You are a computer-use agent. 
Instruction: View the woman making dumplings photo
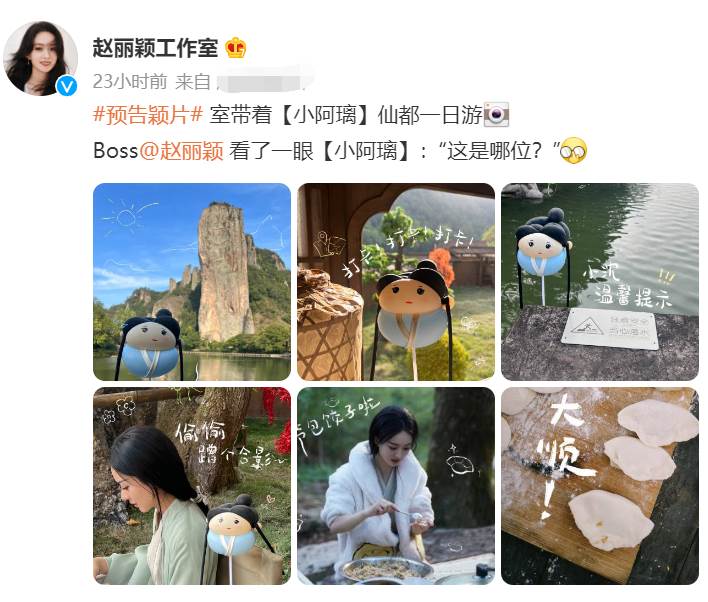396,486
